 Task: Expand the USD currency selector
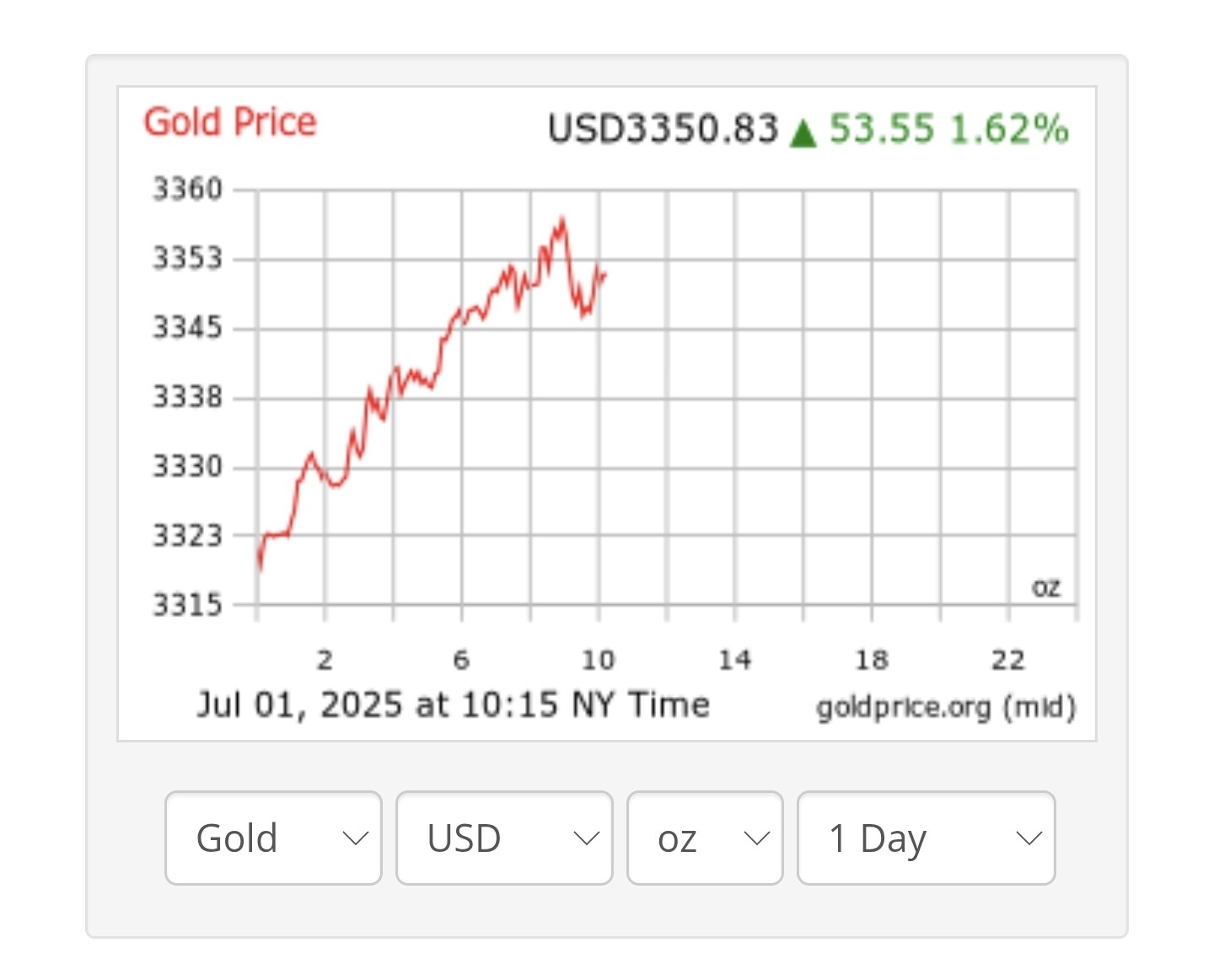point(504,838)
